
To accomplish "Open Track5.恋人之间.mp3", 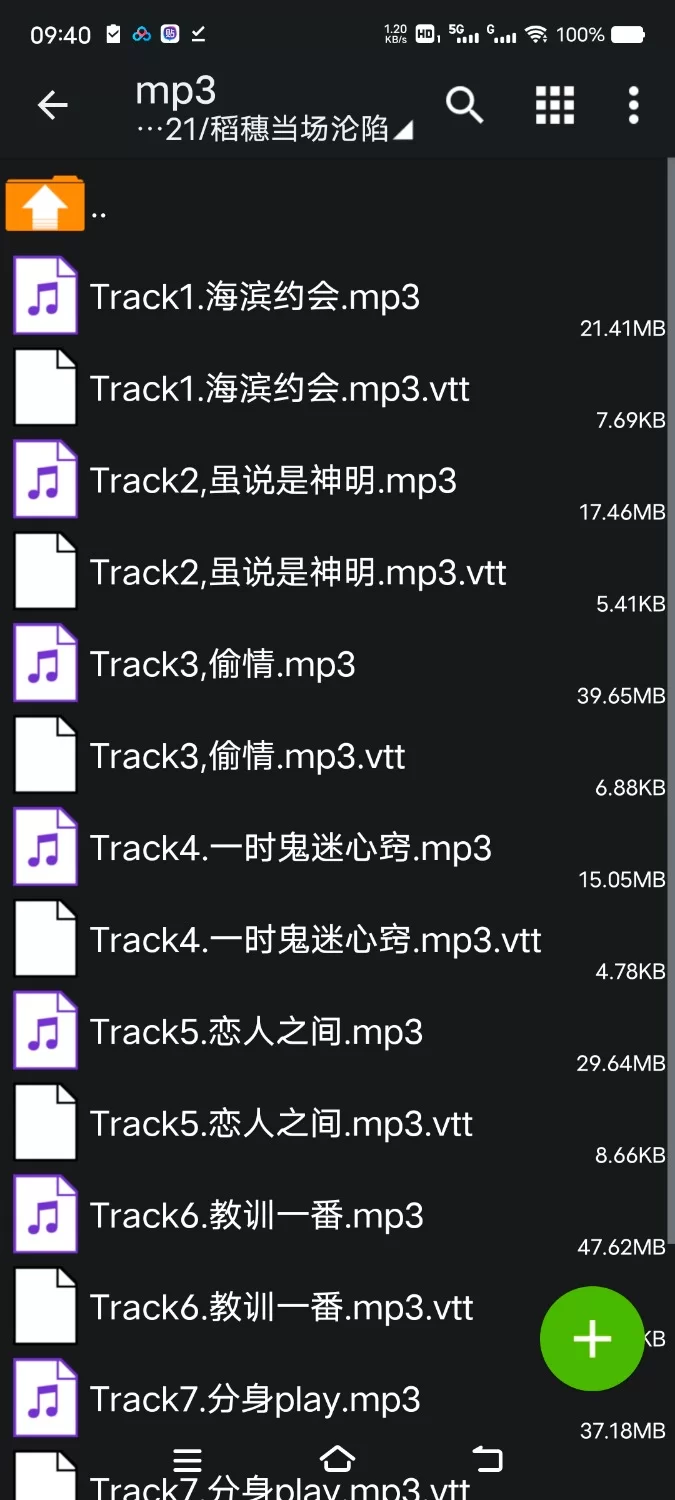I will [x=257, y=1033].
